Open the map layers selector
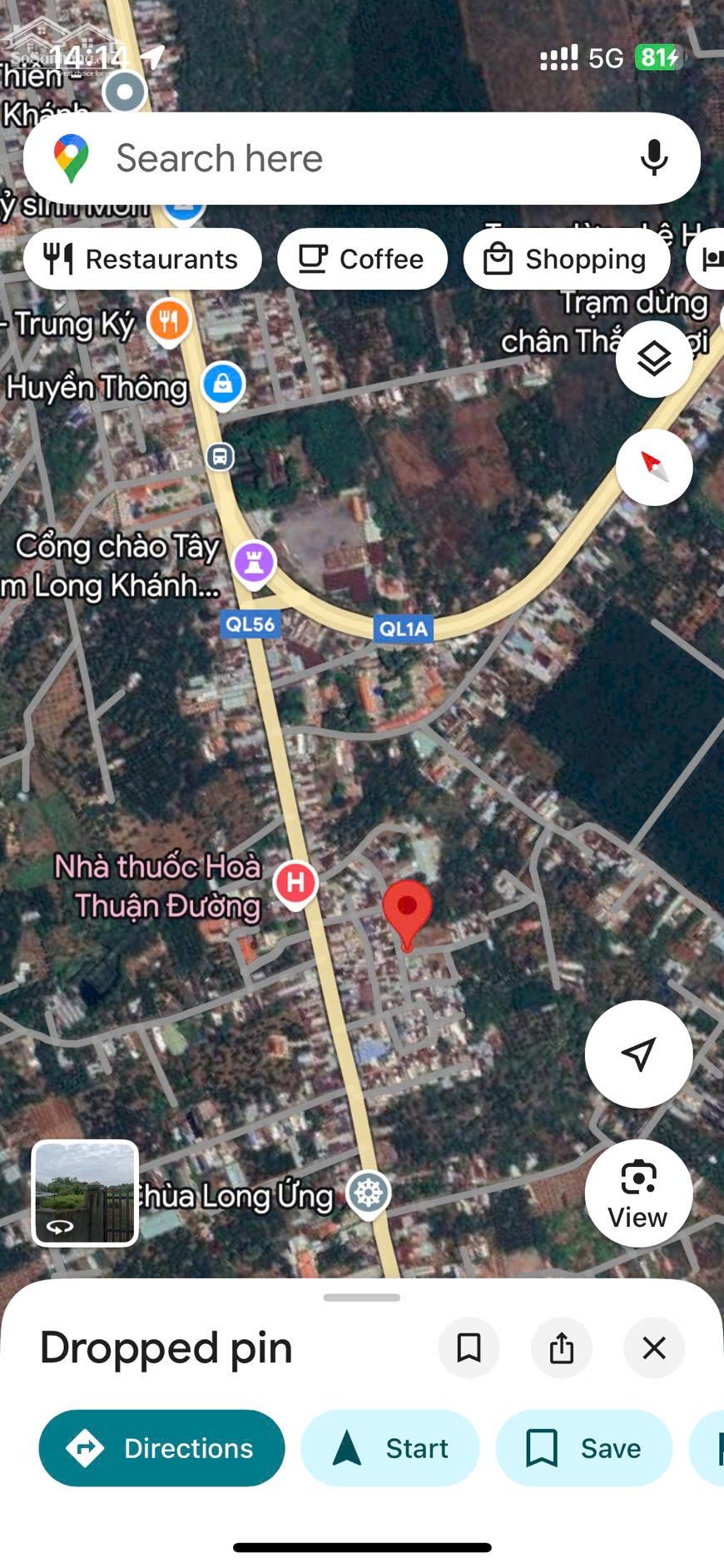The height and width of the screenshot is (1568, 724). (x=654, y=358)
